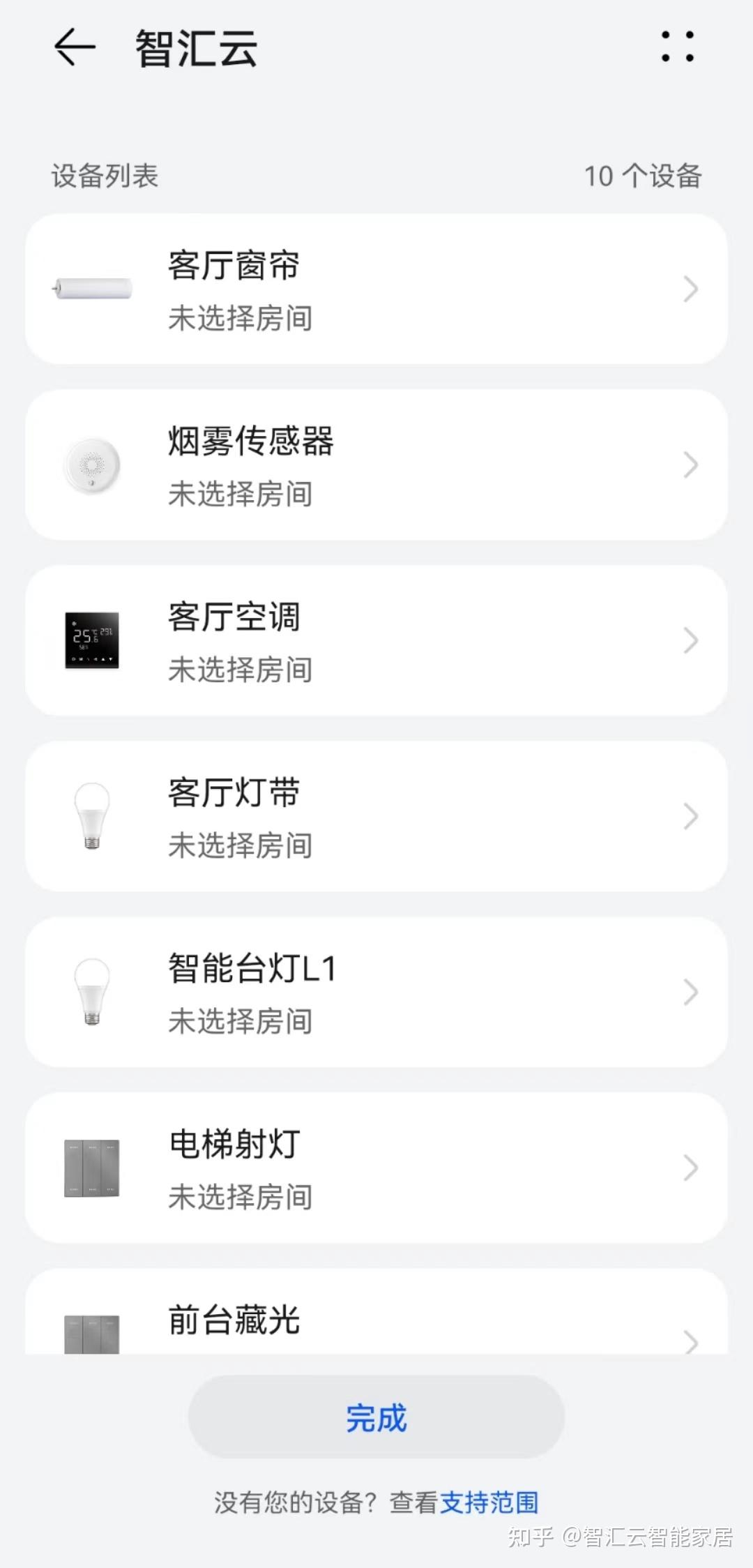The width and height of the screenshot is (753, 1568).
Task: Expand details of 烟雾传感器 via its chevron
Action: [690, 464]
